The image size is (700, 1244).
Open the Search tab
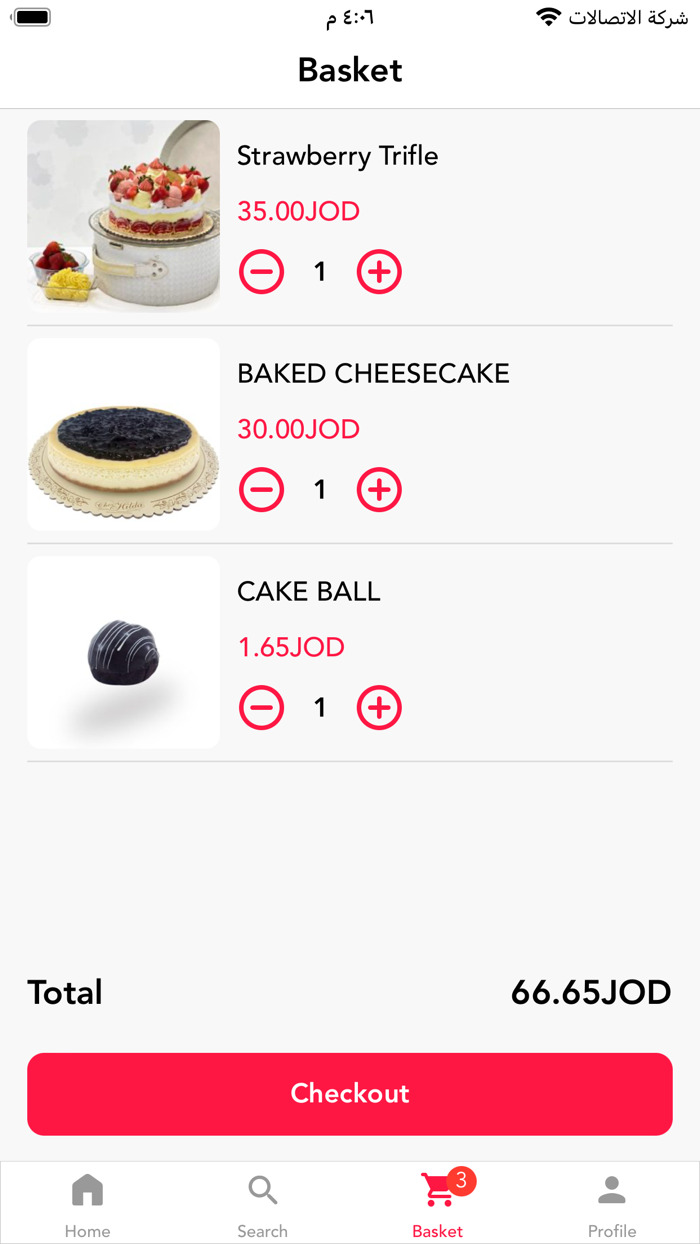click(x=262, y=1203)
